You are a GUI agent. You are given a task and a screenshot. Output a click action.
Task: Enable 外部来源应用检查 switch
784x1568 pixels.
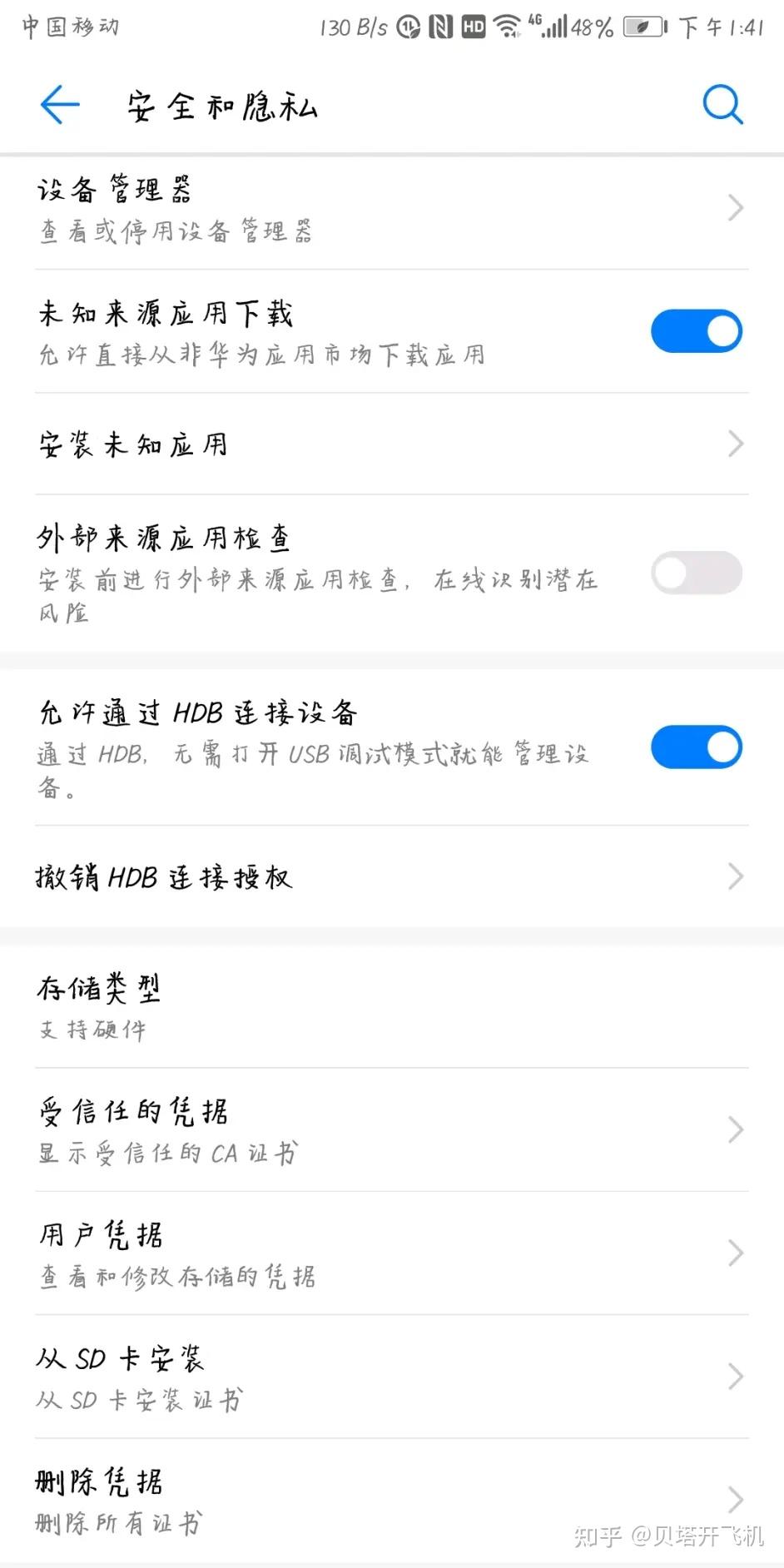[696, 573]
